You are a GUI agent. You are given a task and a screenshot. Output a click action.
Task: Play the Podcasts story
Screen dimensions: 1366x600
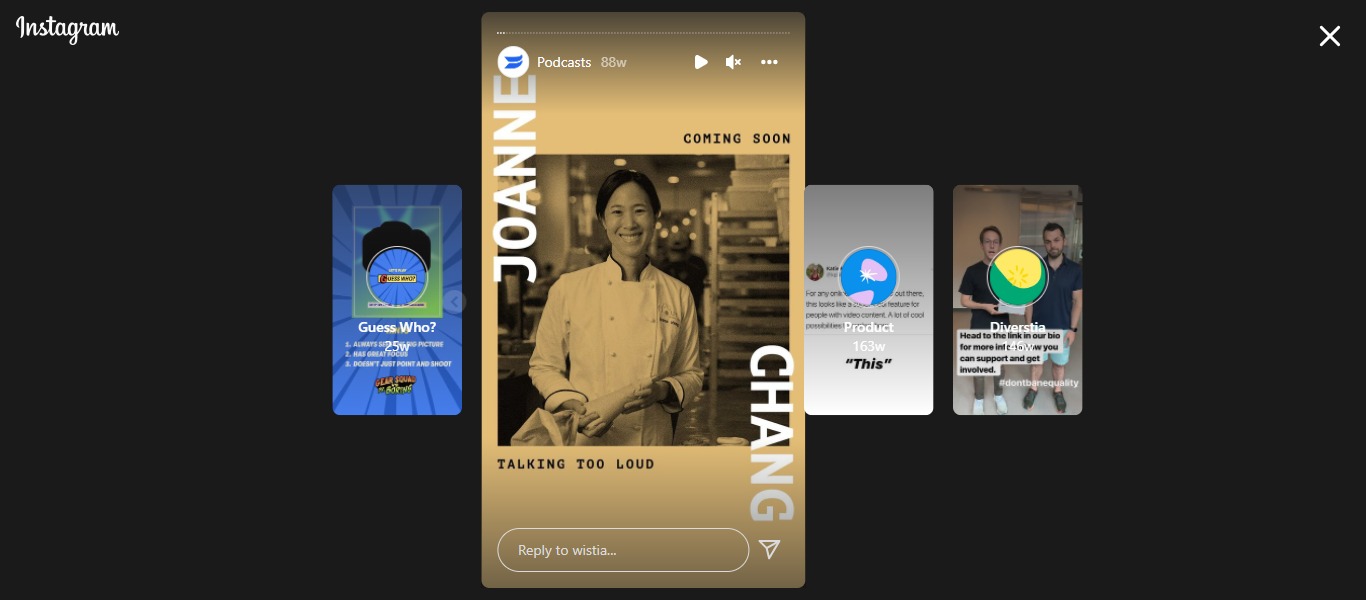pyautogui.click(x=701, y=62)
